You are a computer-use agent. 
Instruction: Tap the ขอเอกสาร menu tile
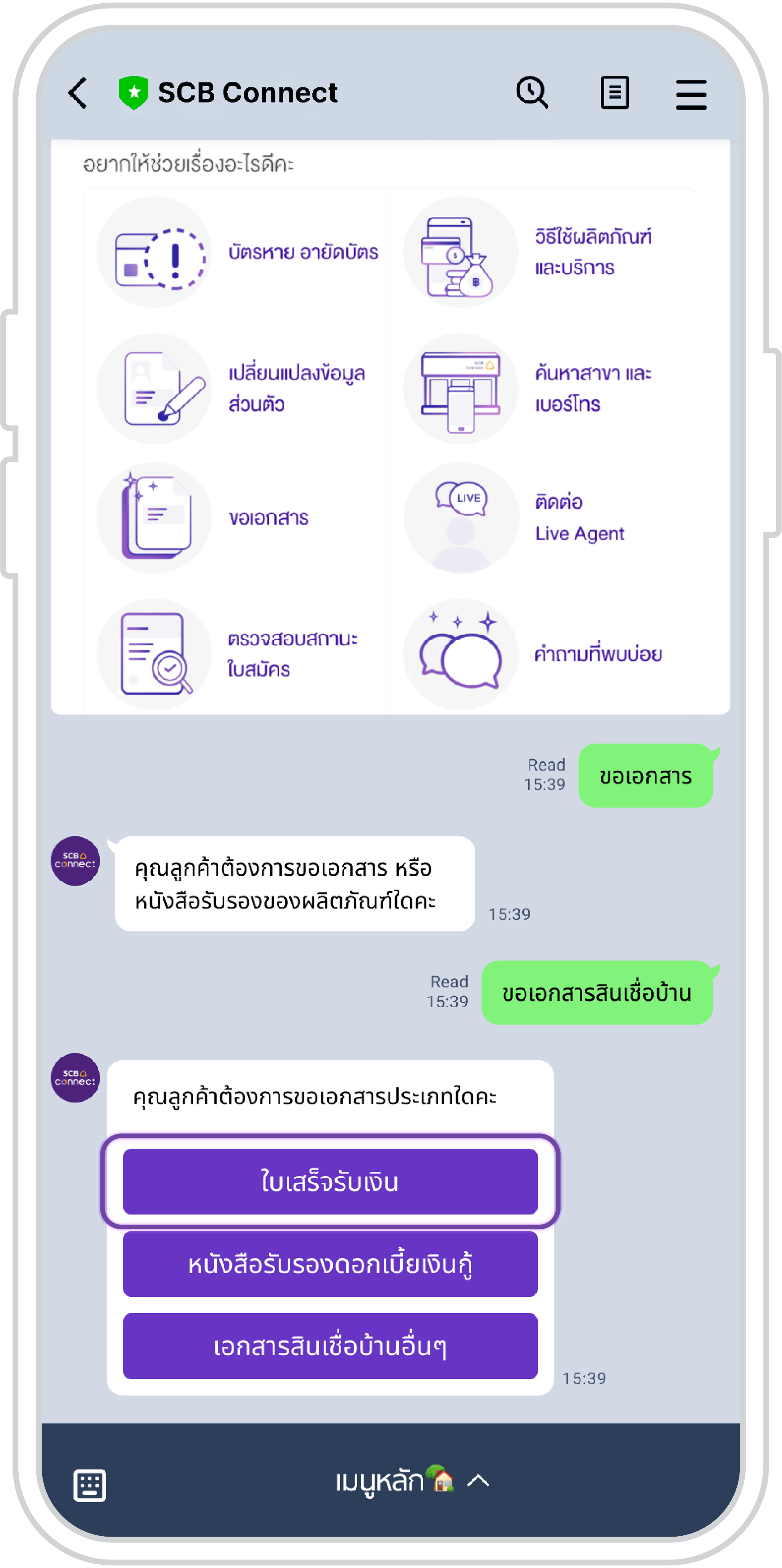pyautogui.click(x=238, y=517)
